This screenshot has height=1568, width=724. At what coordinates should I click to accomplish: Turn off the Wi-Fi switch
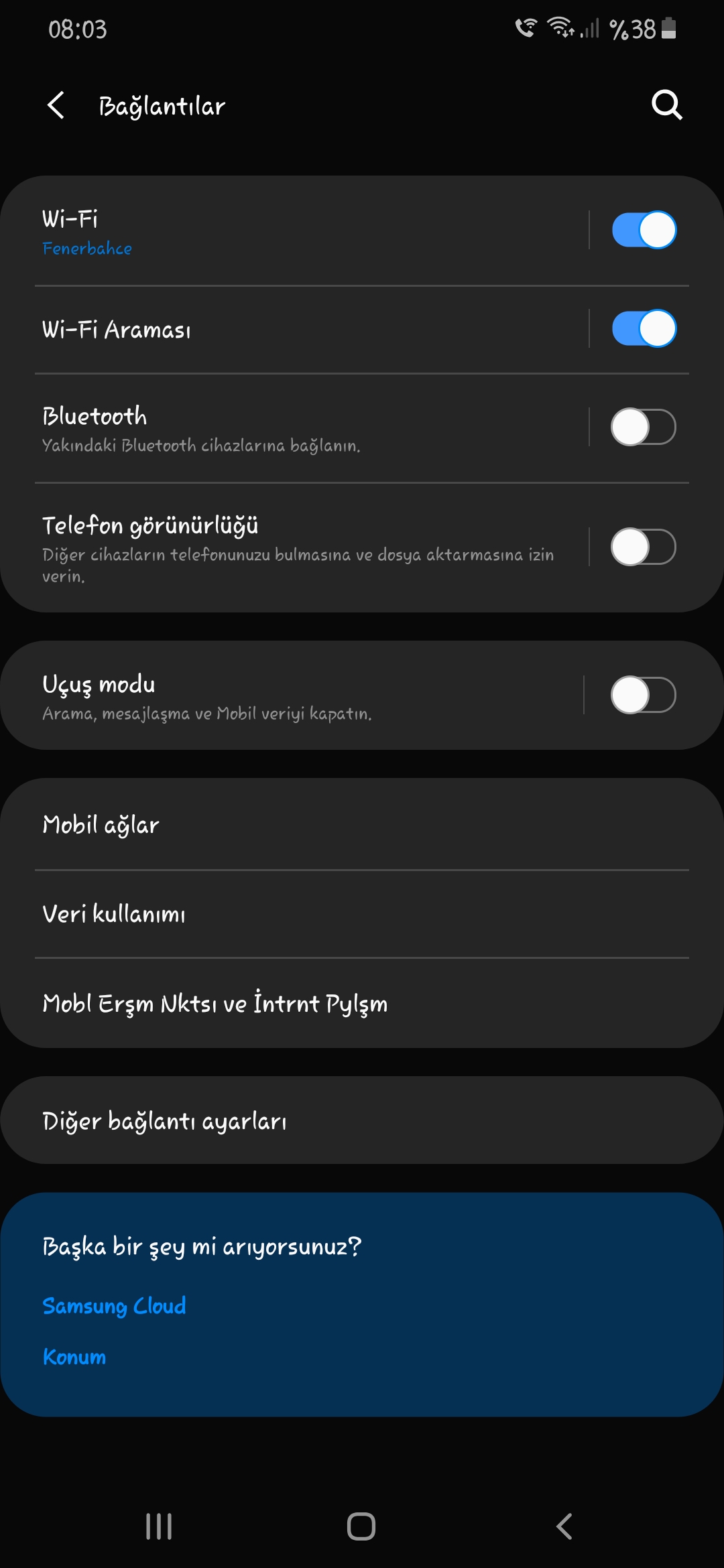(x=644, y=230)
